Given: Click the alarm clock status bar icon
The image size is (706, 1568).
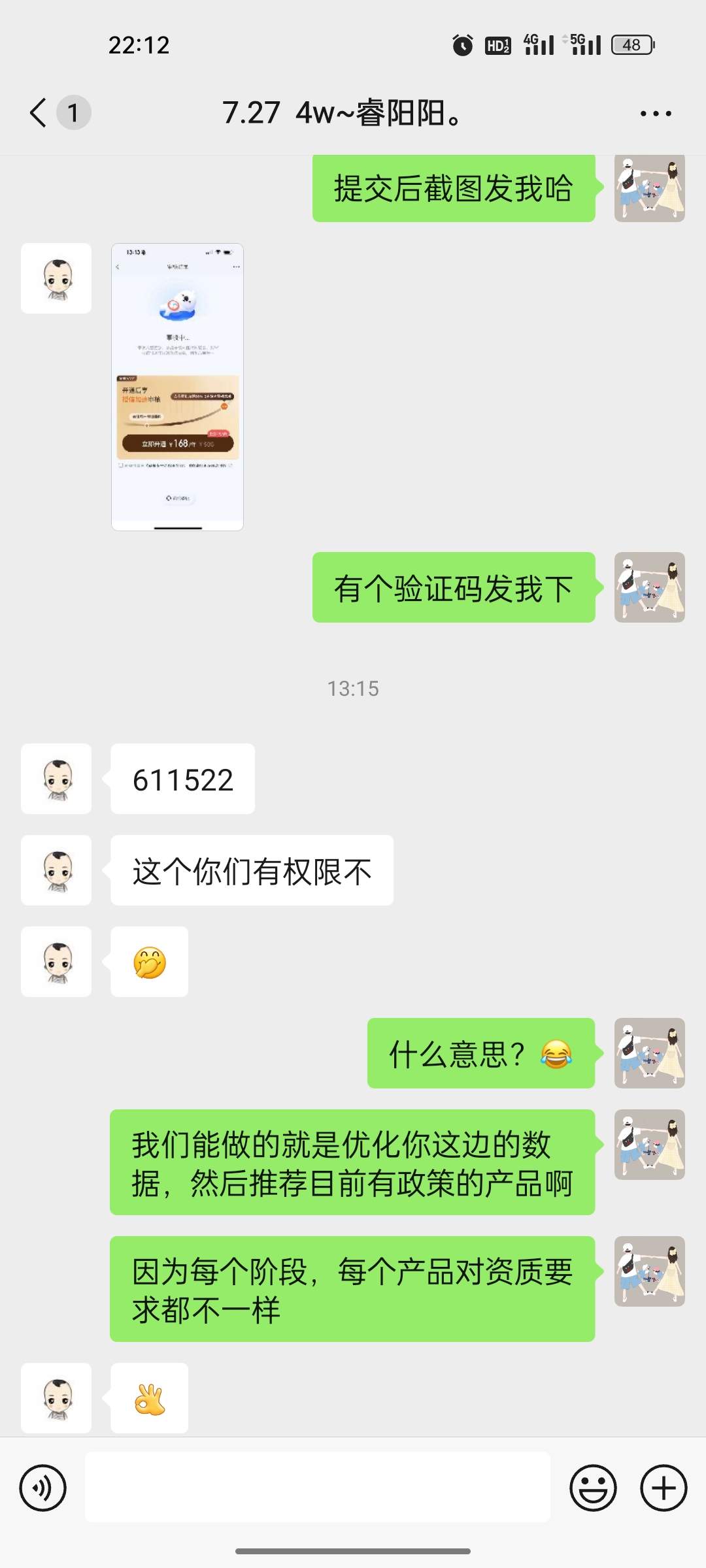Looking at the screenshot, I should pyautogui.click(x=462, y=43).
